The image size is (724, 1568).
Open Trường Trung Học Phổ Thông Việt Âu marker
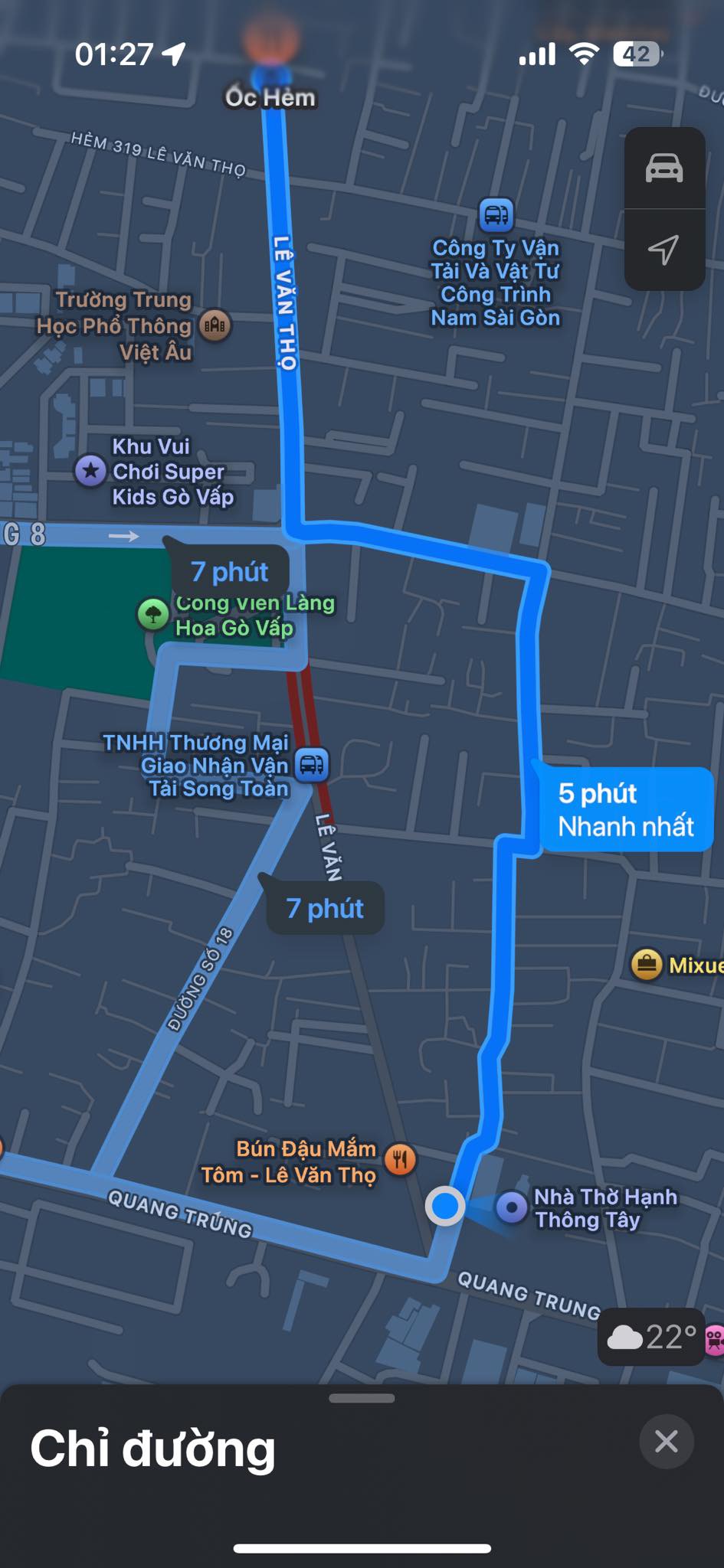pyautogui.click(x=215, y=325)
